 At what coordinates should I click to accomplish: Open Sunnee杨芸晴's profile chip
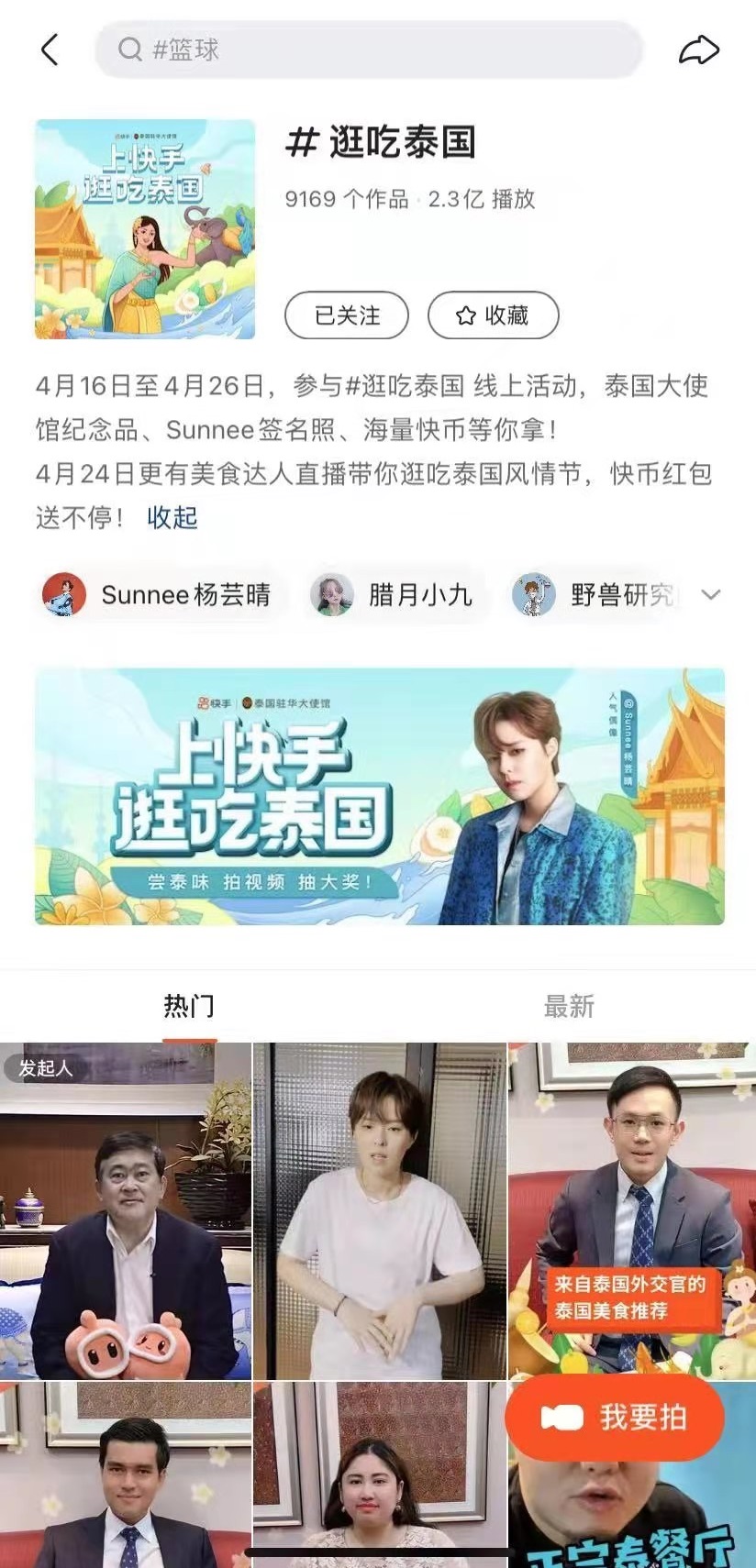pyautogui.click(x=158, y=594)
